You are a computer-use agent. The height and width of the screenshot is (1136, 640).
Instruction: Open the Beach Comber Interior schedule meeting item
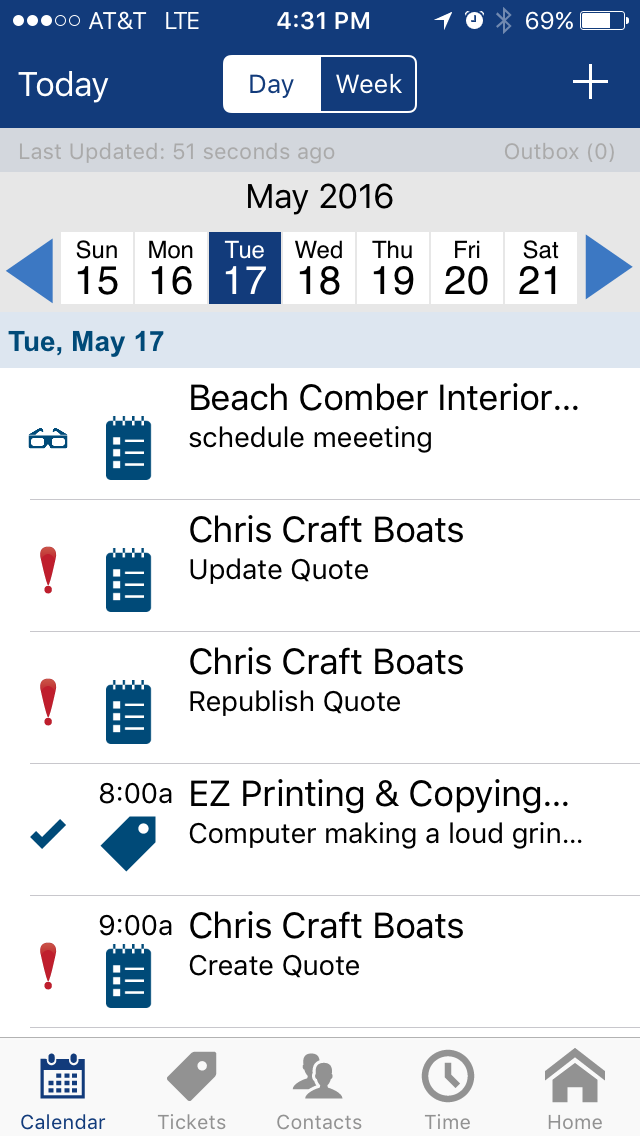tap(384, 416)
